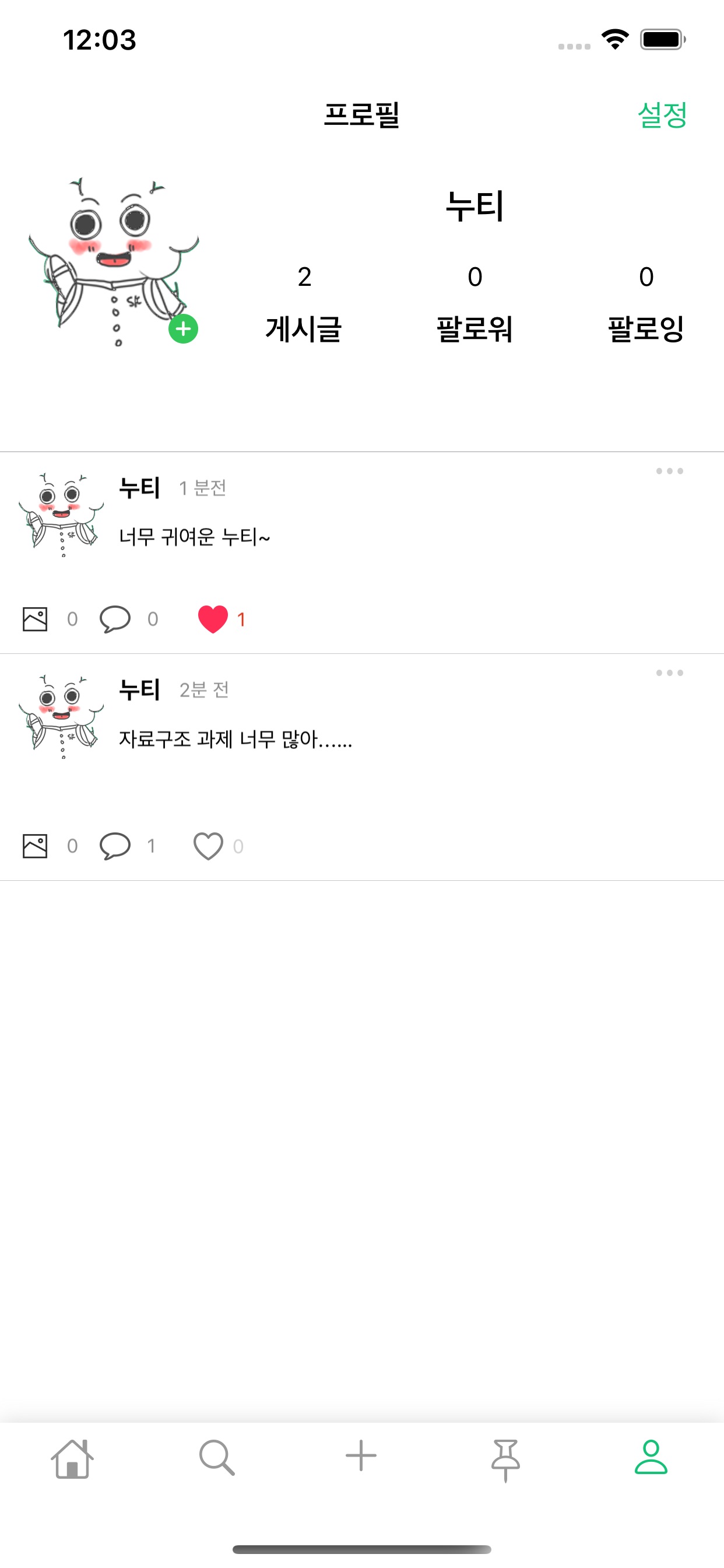Select the profile tab
This screenshot has height=1568, width=724.
[x=651, y=1457]
